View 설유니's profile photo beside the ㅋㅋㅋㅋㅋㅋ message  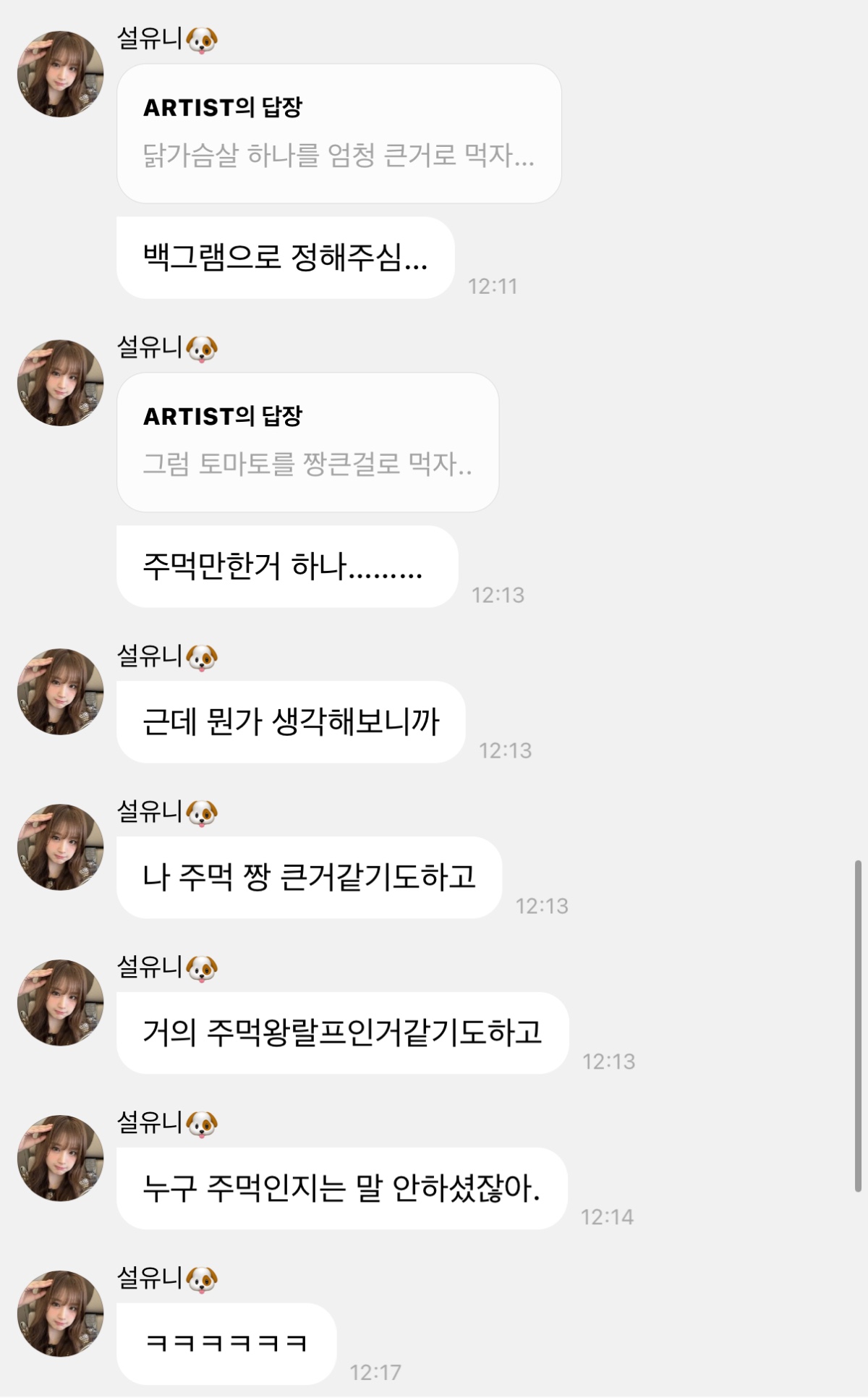tap(61, 1313)
